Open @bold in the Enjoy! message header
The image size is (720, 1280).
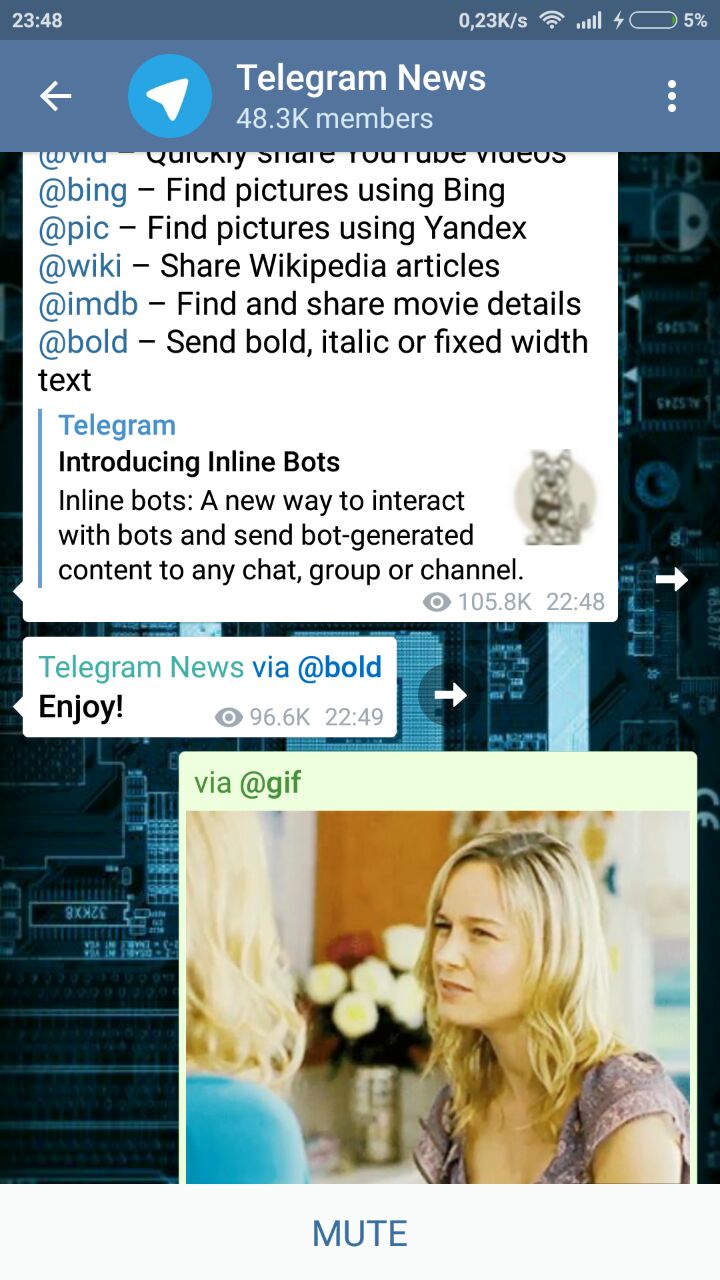click(339, 667)
